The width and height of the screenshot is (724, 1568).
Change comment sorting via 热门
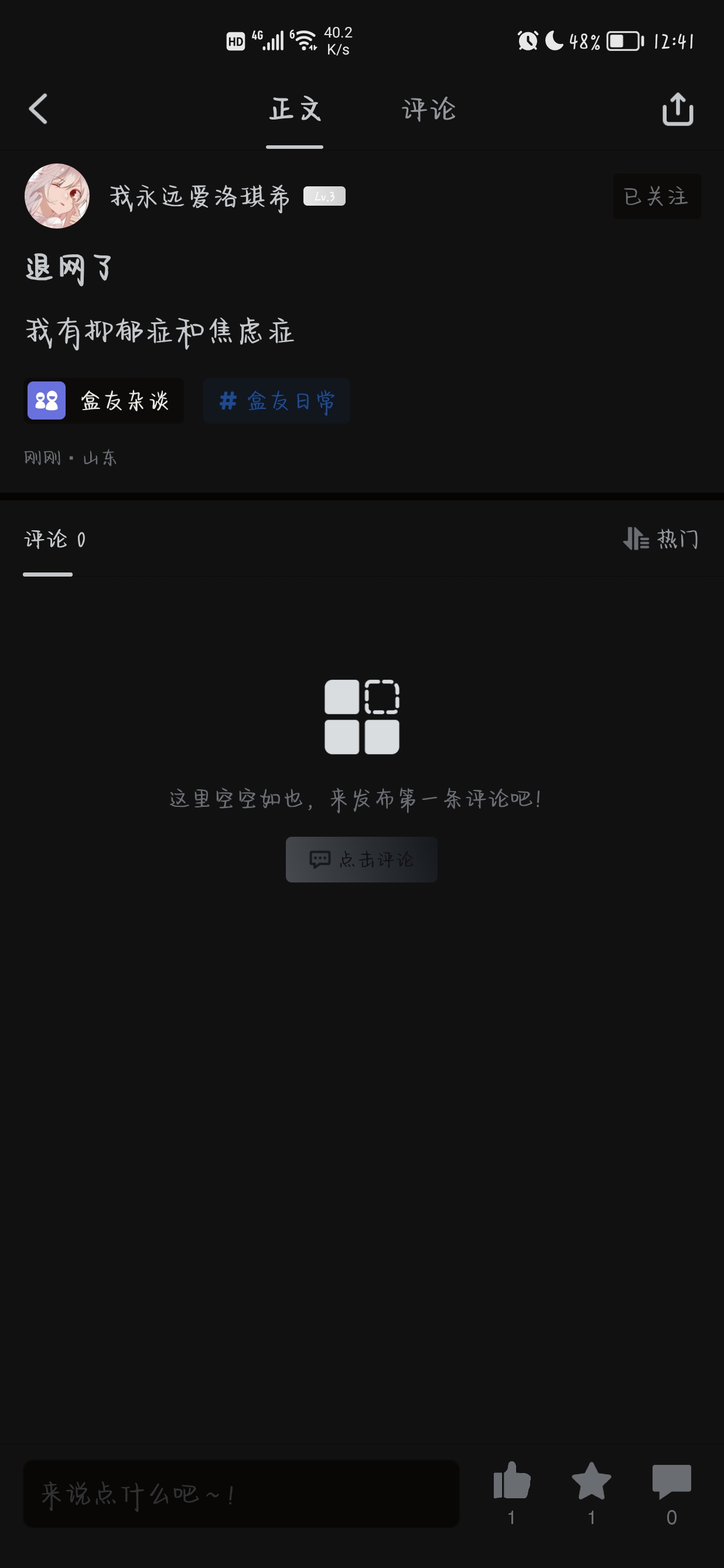661,538
